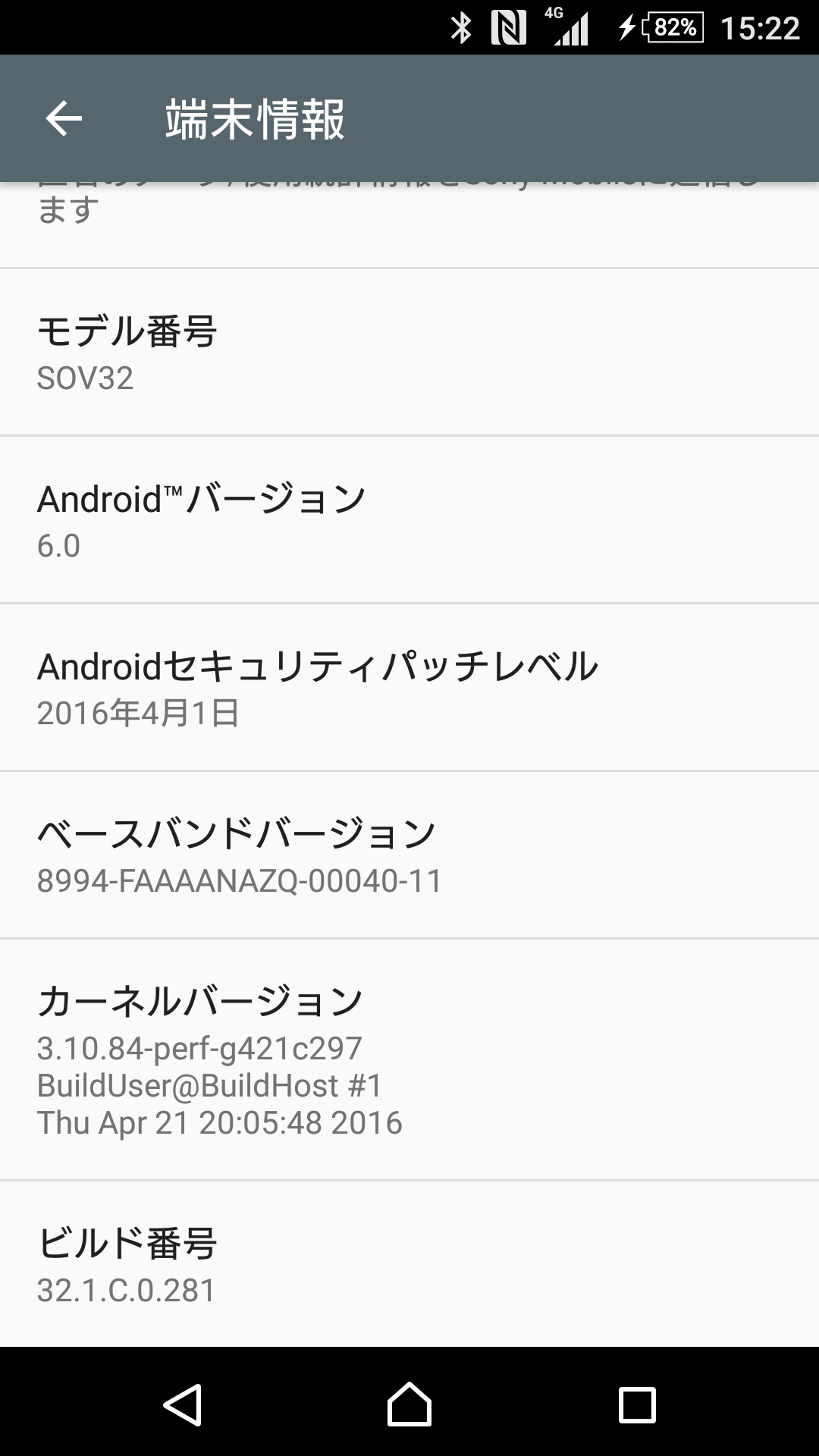Tap the ビルド番号 row
This screenshot has height=1456, width=819.
pyautogui.click(x=409, y=1264)
